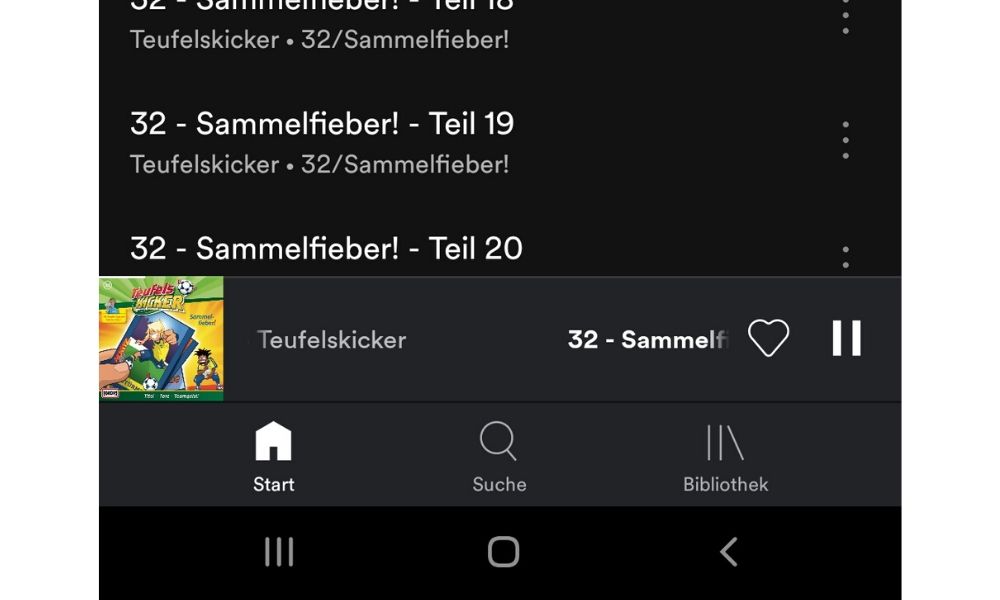Play 32 - Sammelfieber! - Teil 20
Viewport: 1000px width, 600px height.
[326, 248]
